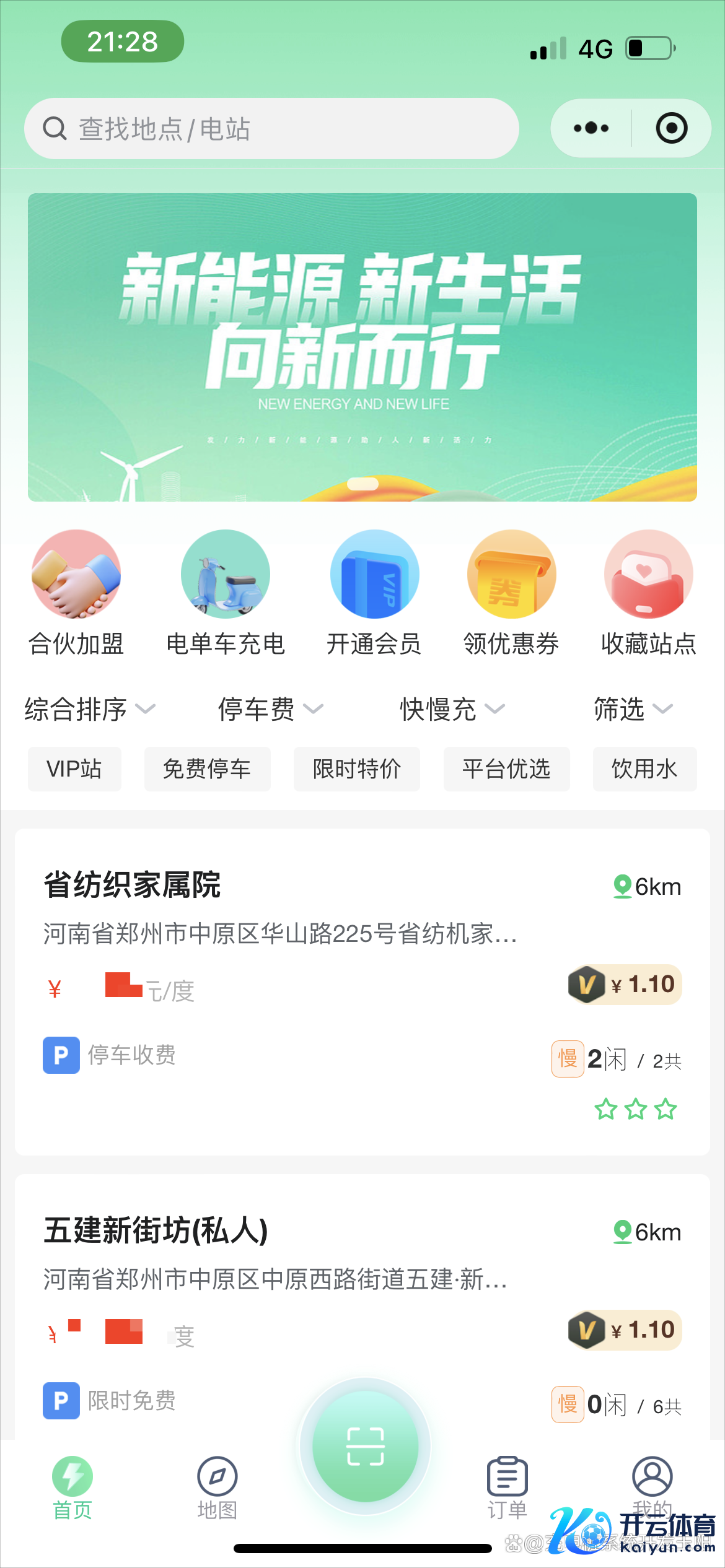This screenshot has height=1568, width=725.
Task: Open 领优惠券 coupons
Action: point(512,593)
